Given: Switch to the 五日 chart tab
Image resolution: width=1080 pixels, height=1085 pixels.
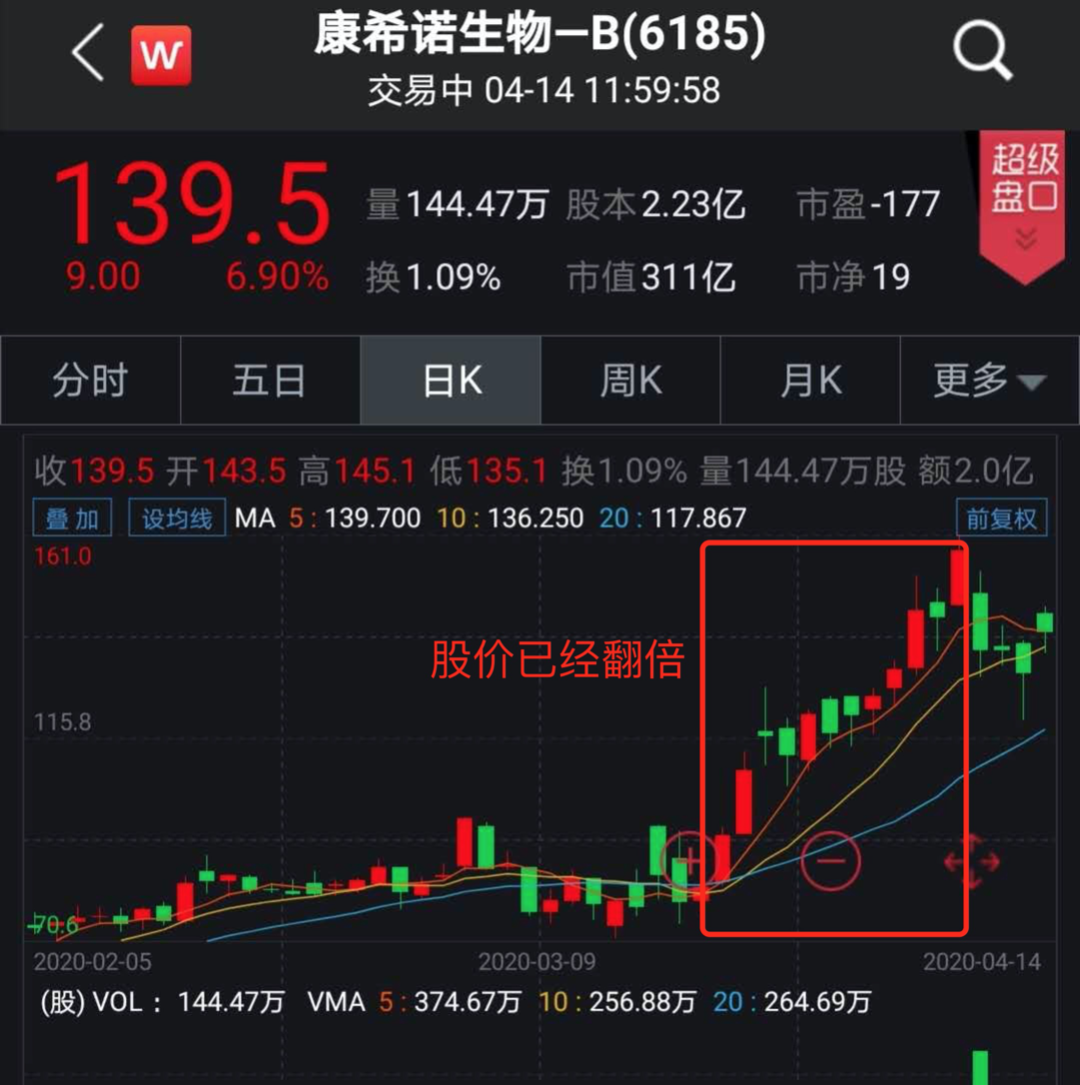Looking at the screenshot, I should coord(269,381).
